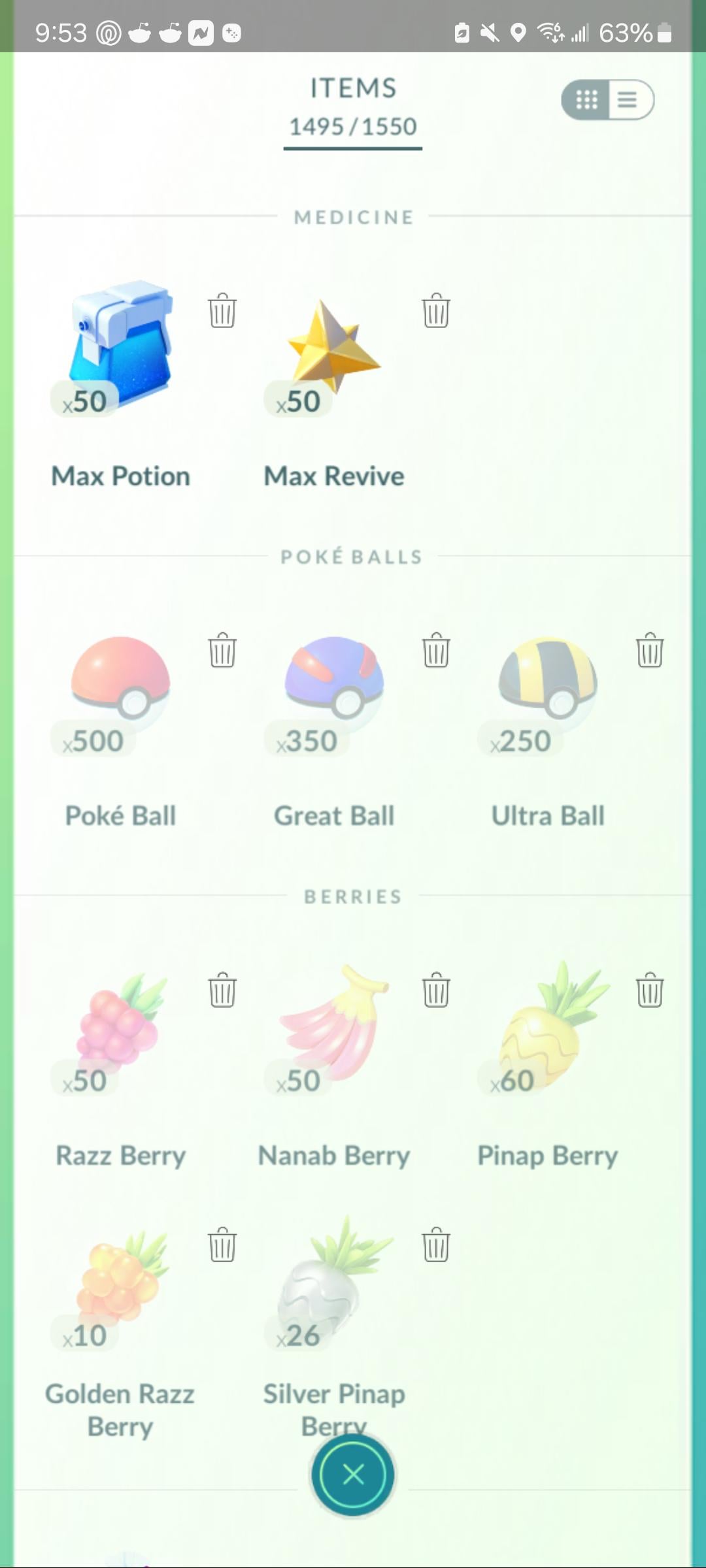Tap trash icon next to Max Revive

436,310
